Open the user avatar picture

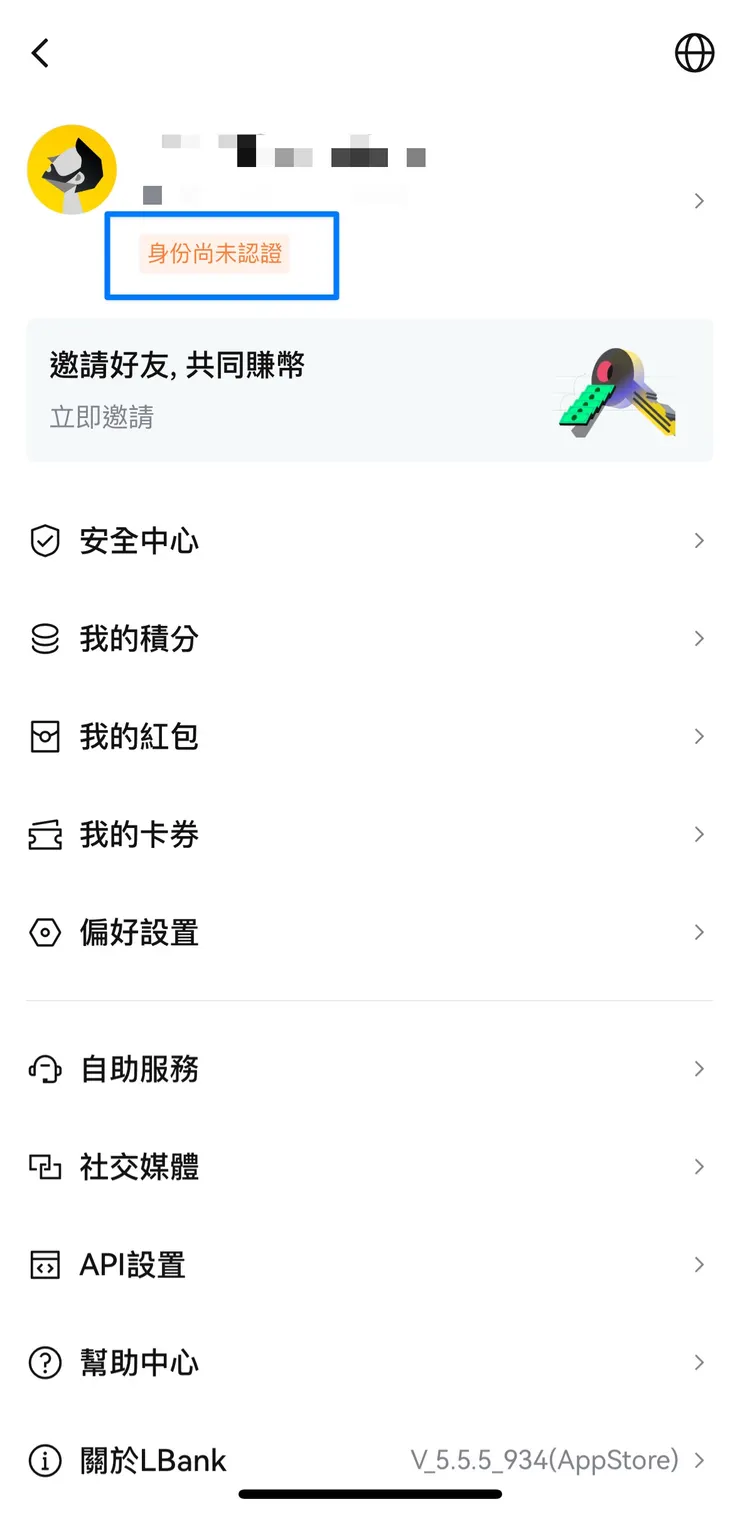(x=71, y=170)
